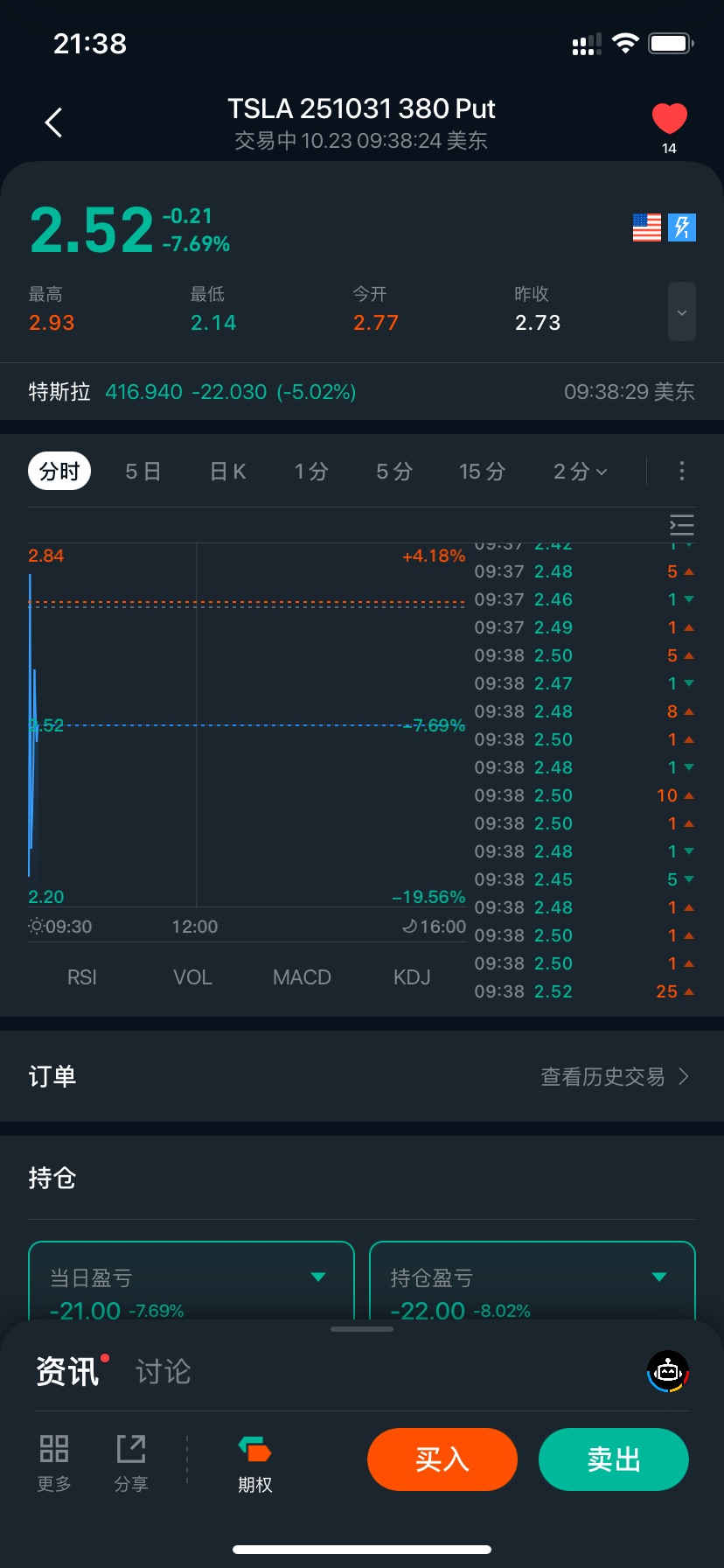This screenshot has width=724, height=1568.
Task: Show the 15分 chart
Action: point(482,472)
